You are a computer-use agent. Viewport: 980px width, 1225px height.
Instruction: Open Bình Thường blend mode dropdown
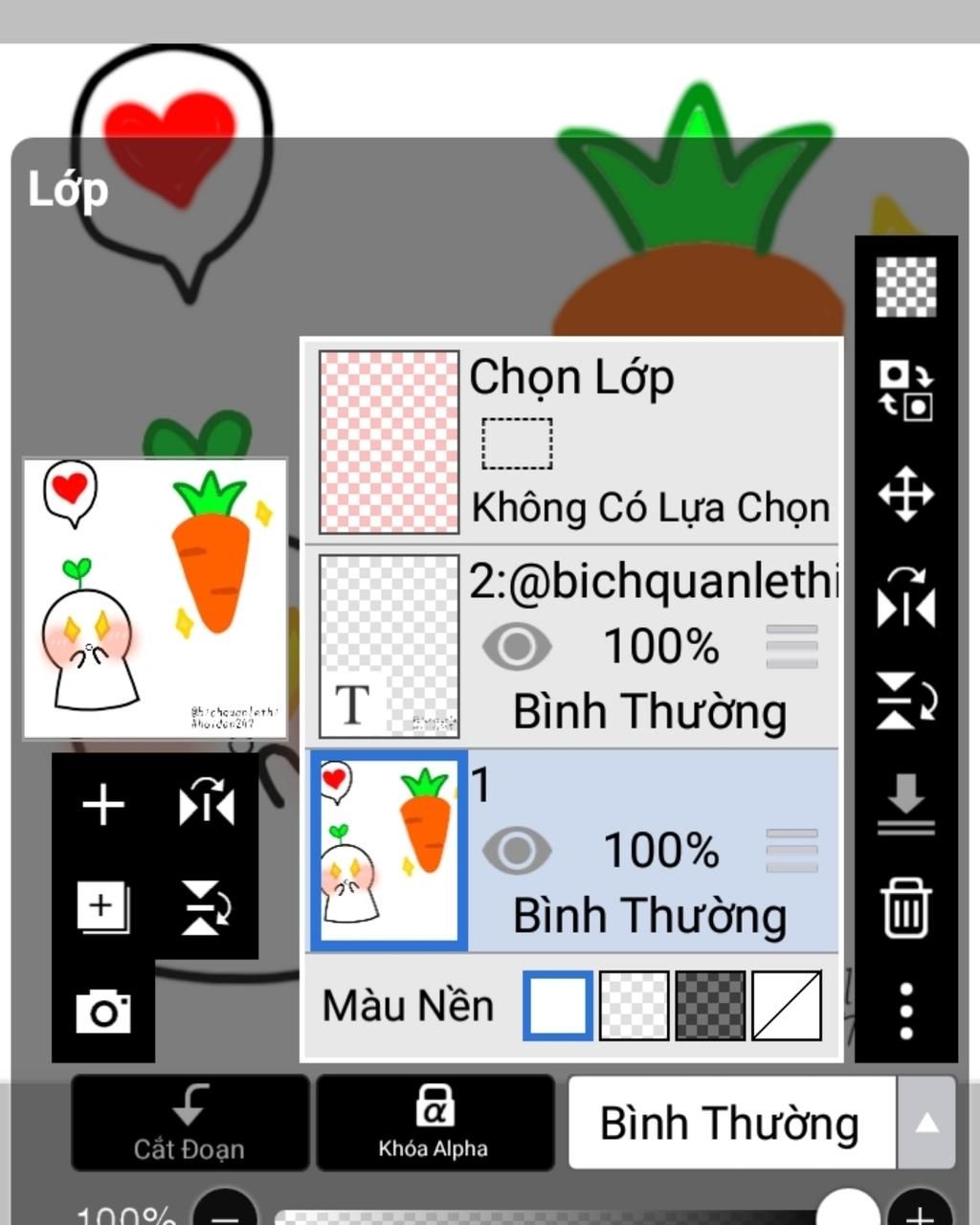click(x=762, y=1123)
